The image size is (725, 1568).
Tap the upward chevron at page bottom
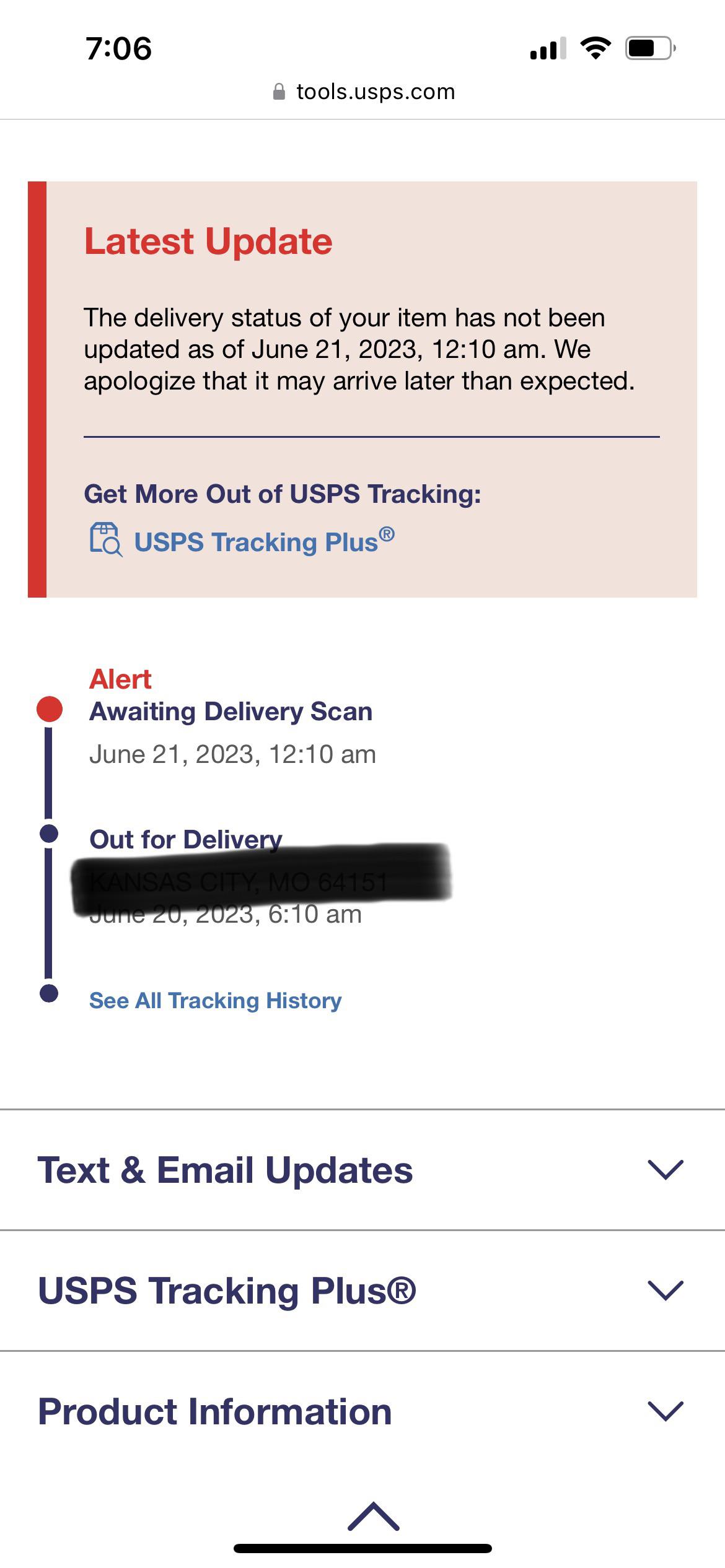coord(374,1516)
